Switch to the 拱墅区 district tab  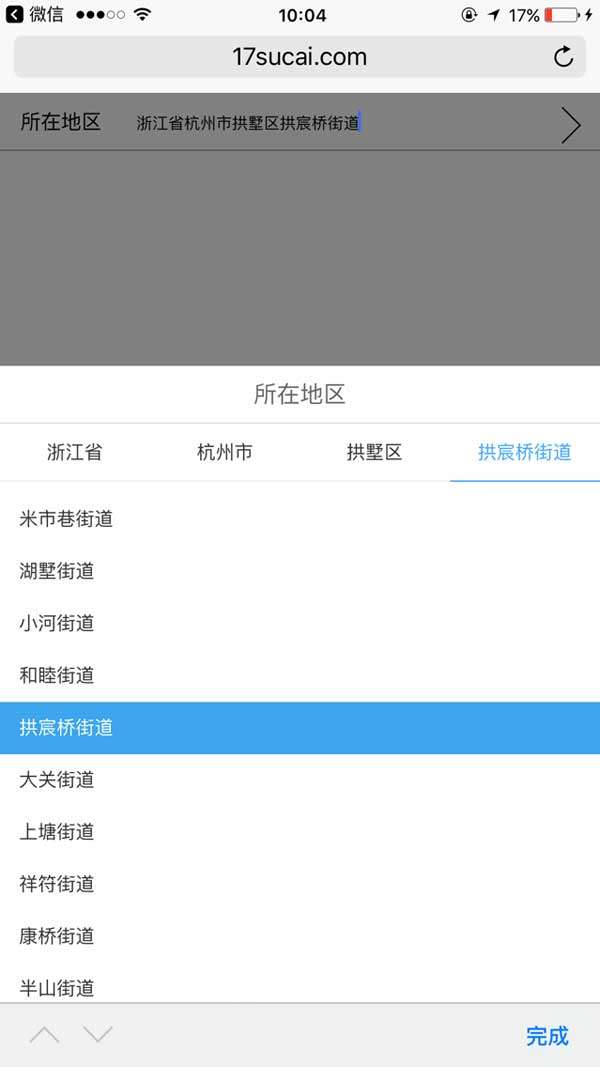(375, 452)
